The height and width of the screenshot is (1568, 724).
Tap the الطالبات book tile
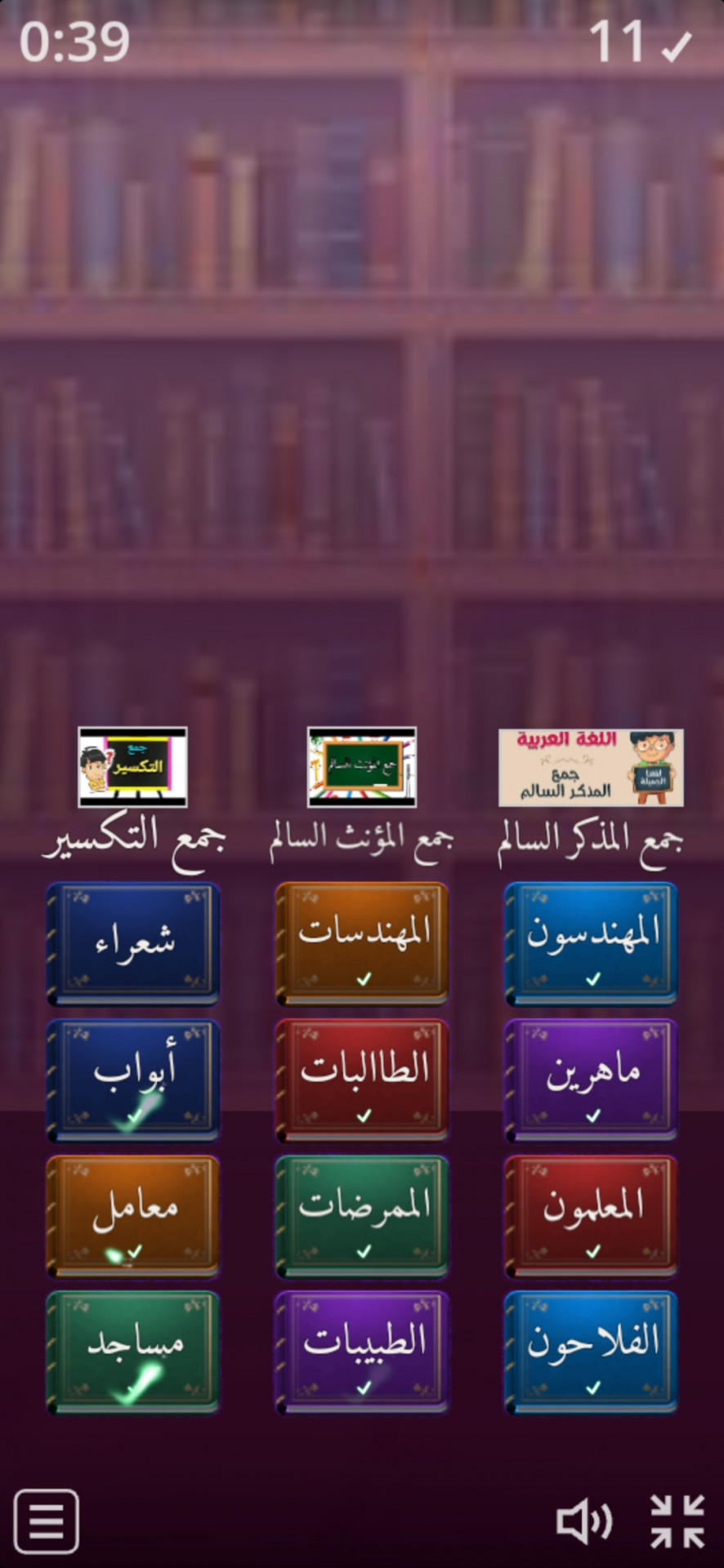[x=363, y=1080]
